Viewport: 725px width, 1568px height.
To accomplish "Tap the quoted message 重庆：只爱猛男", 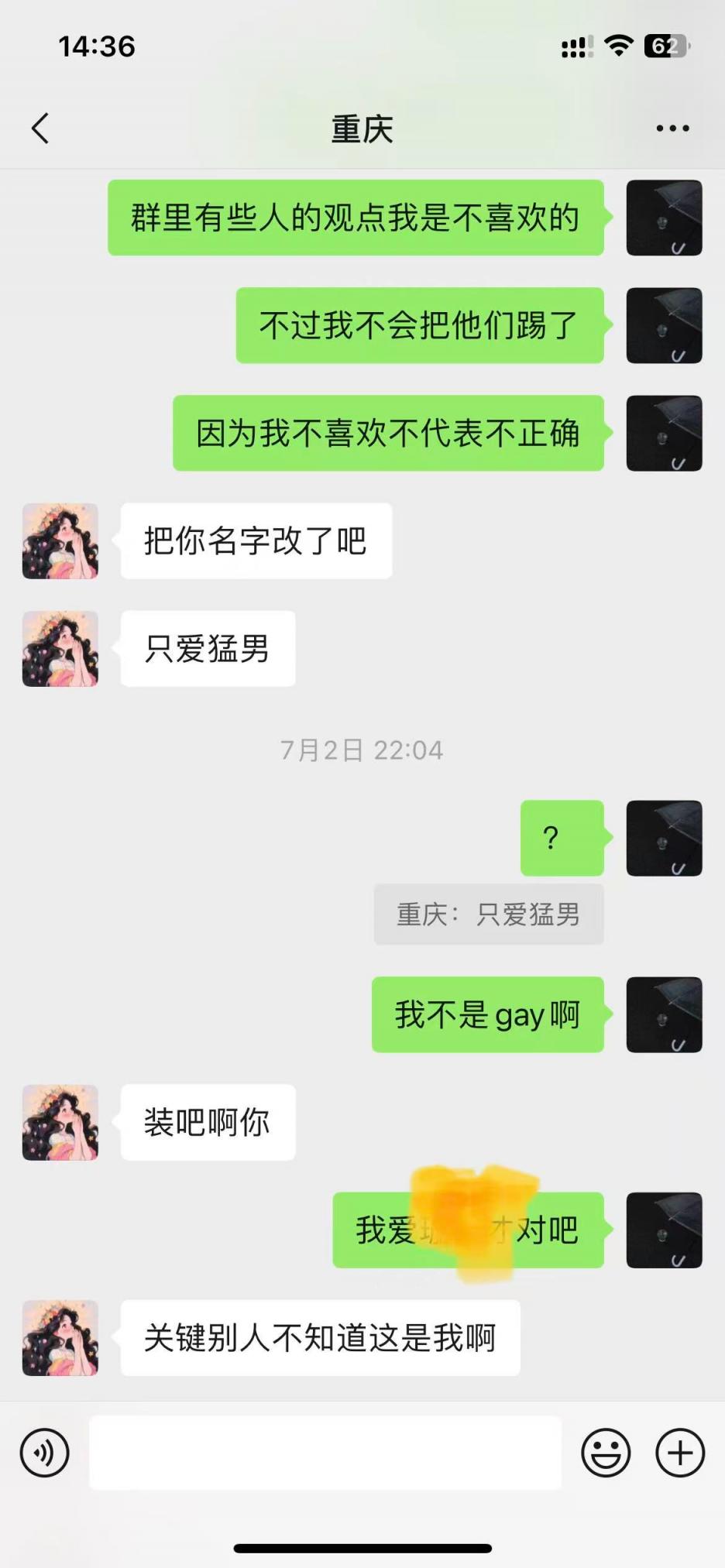I will pos(488,914).
